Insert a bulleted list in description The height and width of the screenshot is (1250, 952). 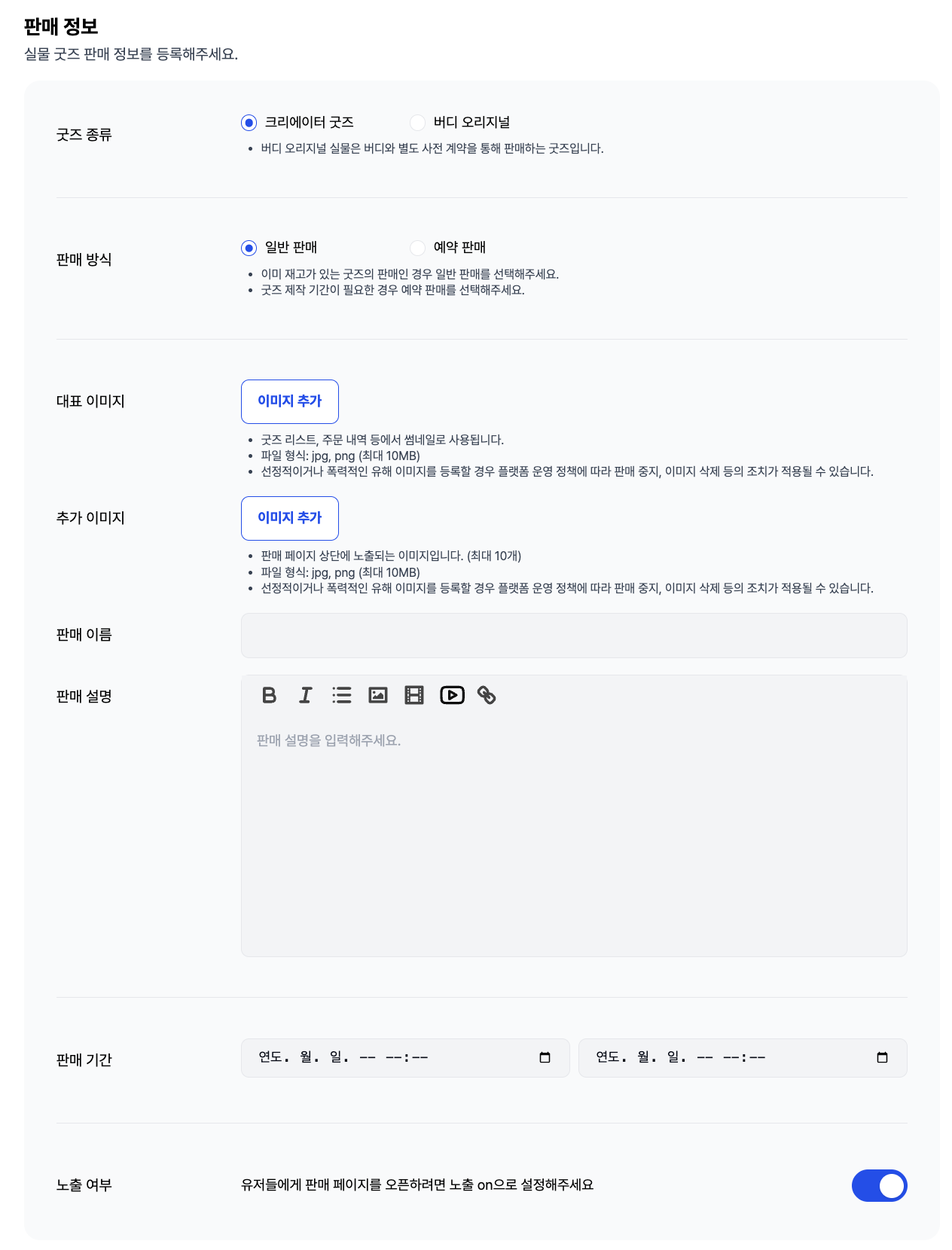[341, 695]
